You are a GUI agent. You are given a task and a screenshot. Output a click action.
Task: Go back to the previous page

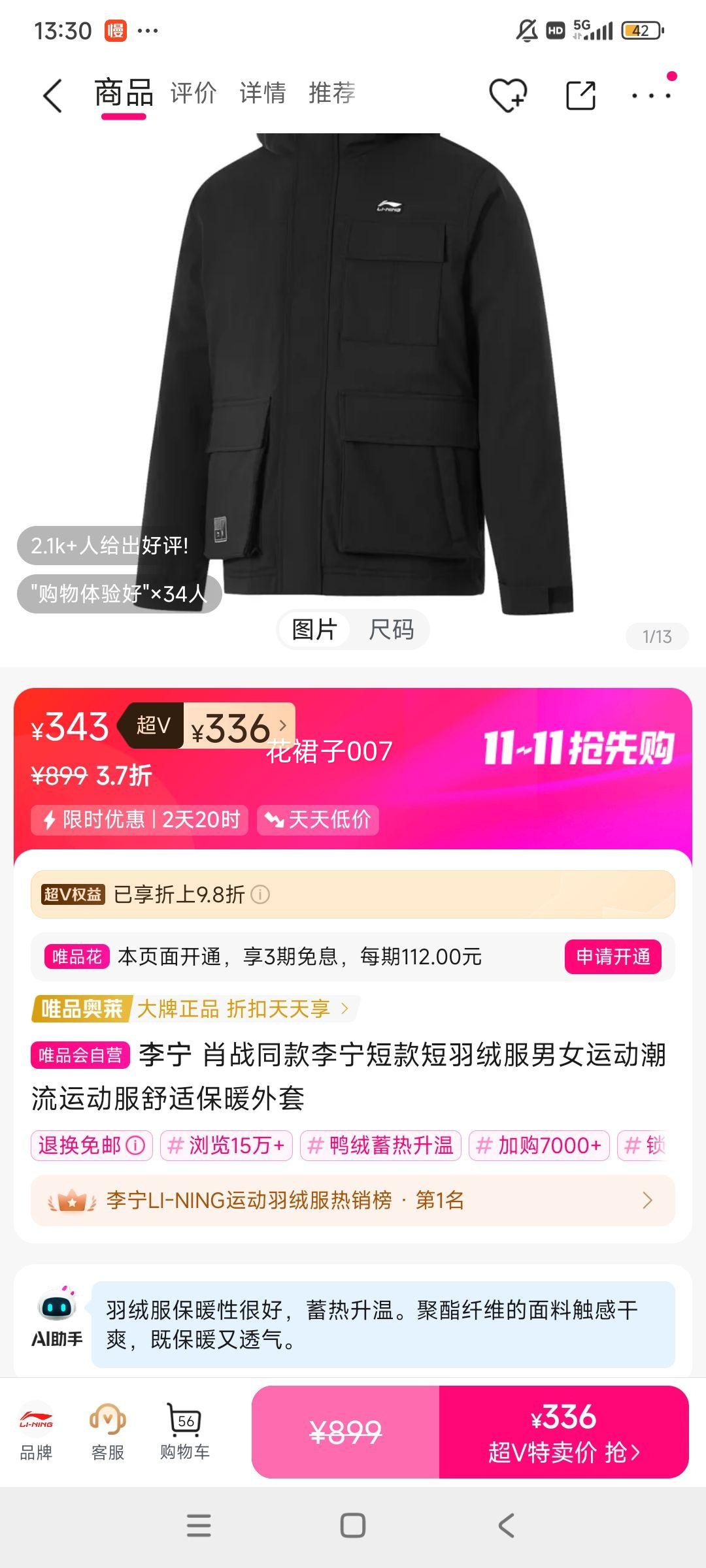point(52,96)
